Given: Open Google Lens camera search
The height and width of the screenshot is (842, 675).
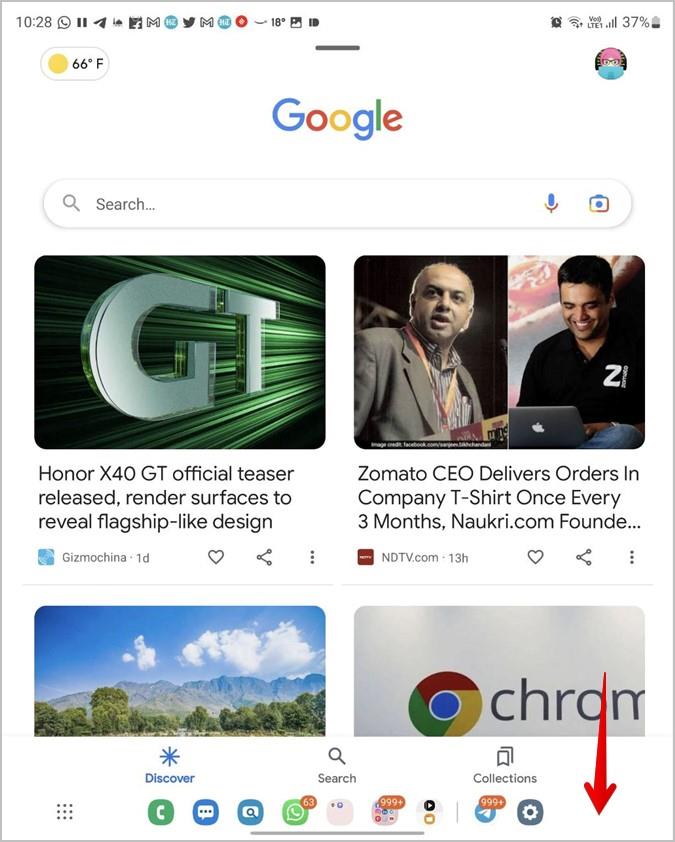Looking at the screenshot, I should point(598,204).
